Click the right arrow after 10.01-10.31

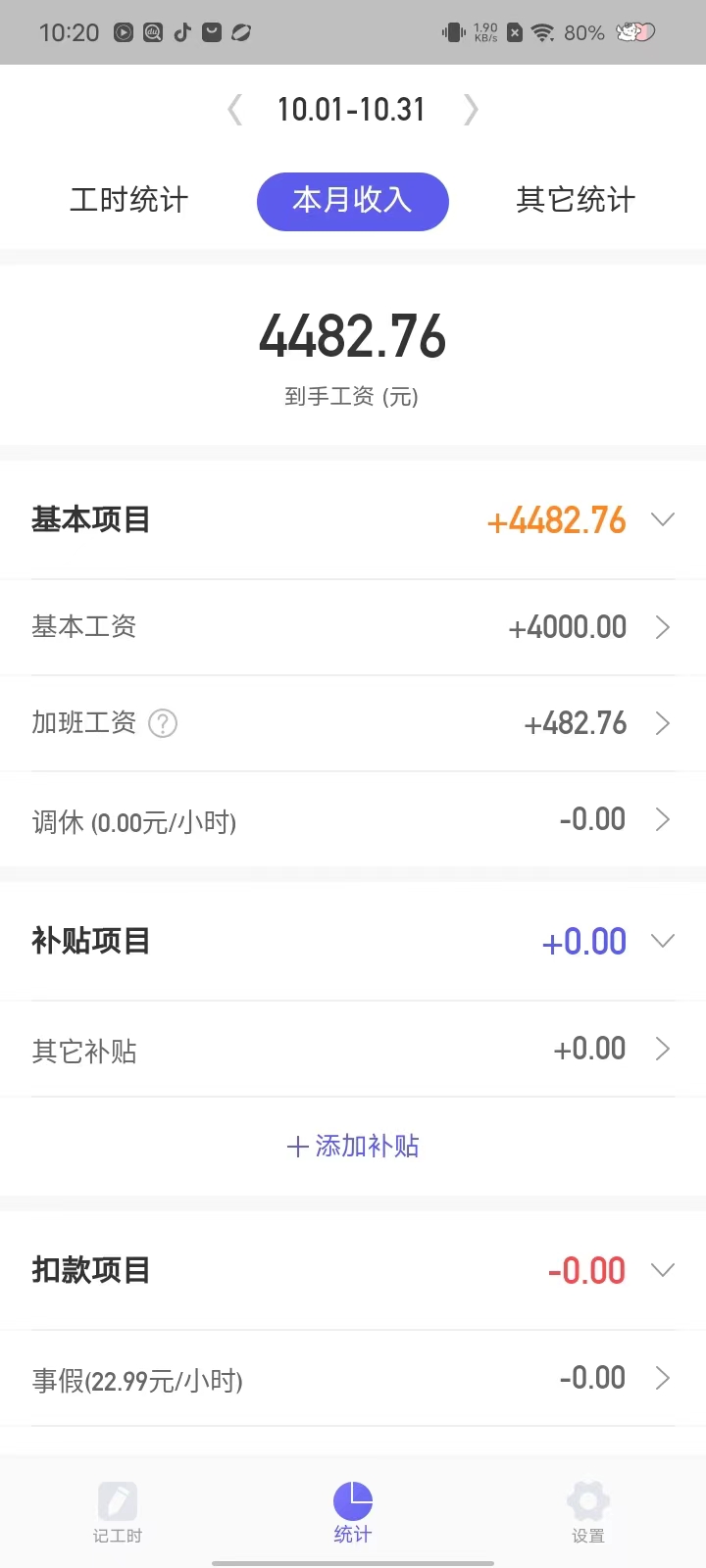(471, 110)
